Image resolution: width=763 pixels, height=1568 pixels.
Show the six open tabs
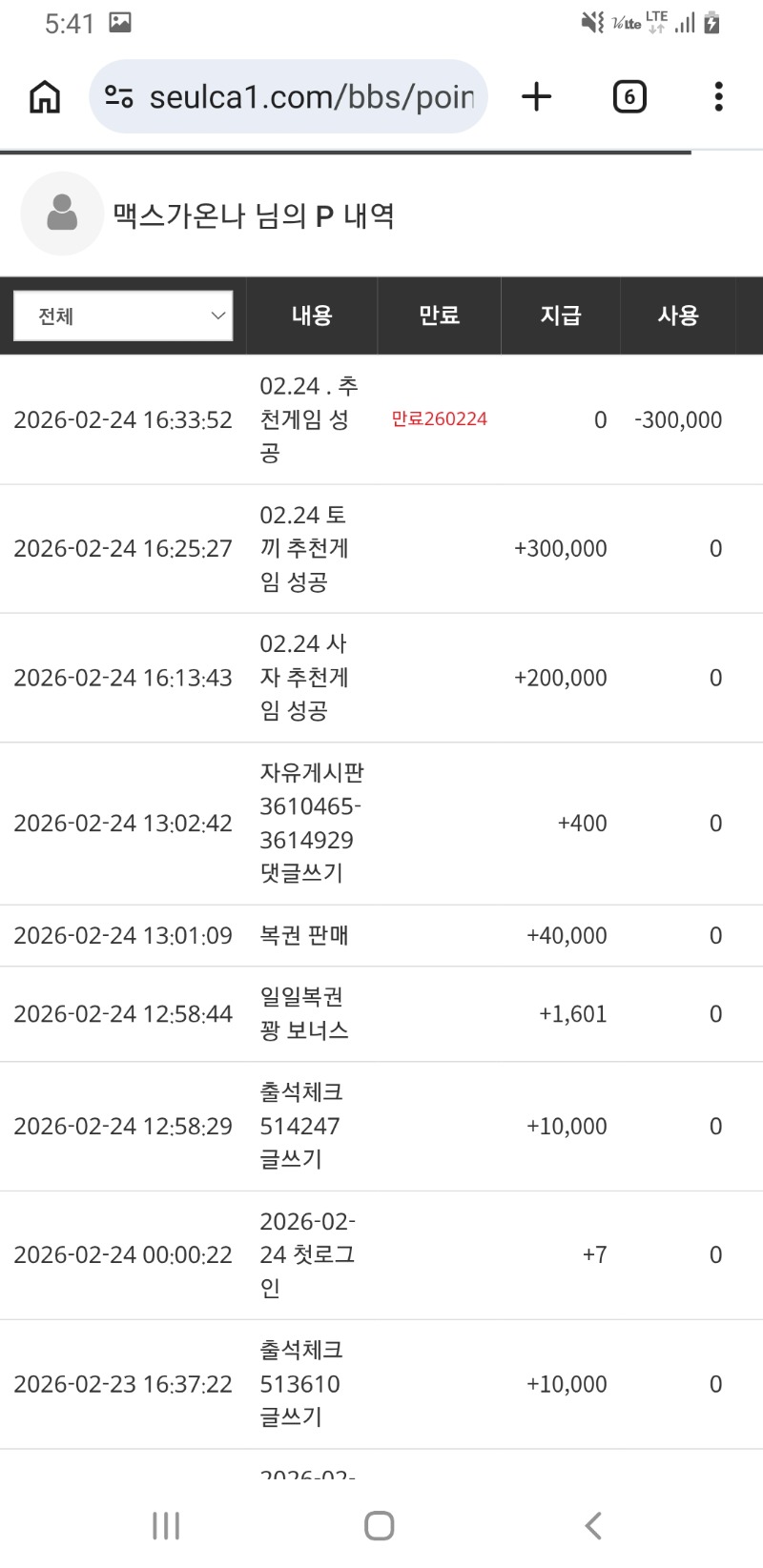[x=629, y=96]
